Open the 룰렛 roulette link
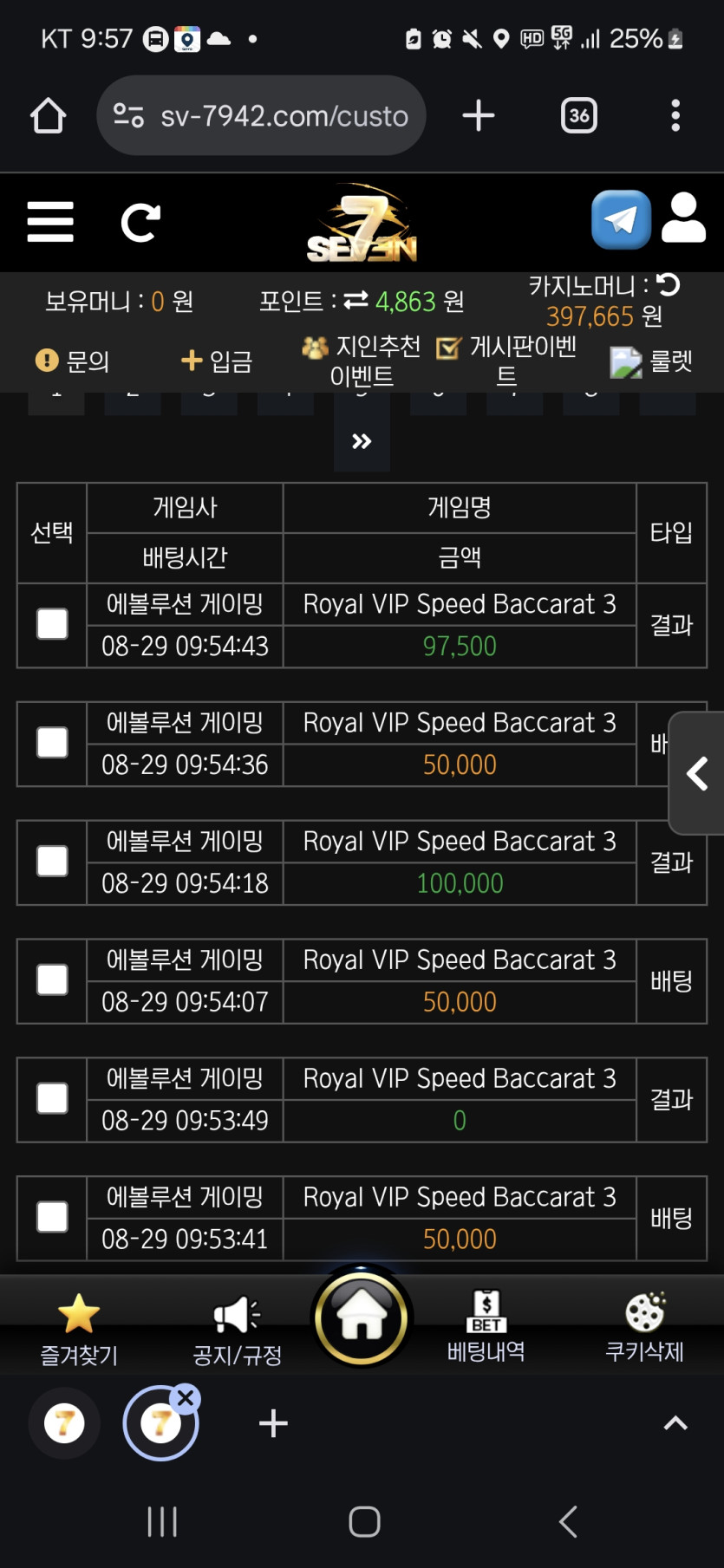Screen dimensions: 724x1568 [x=651, y=361]
